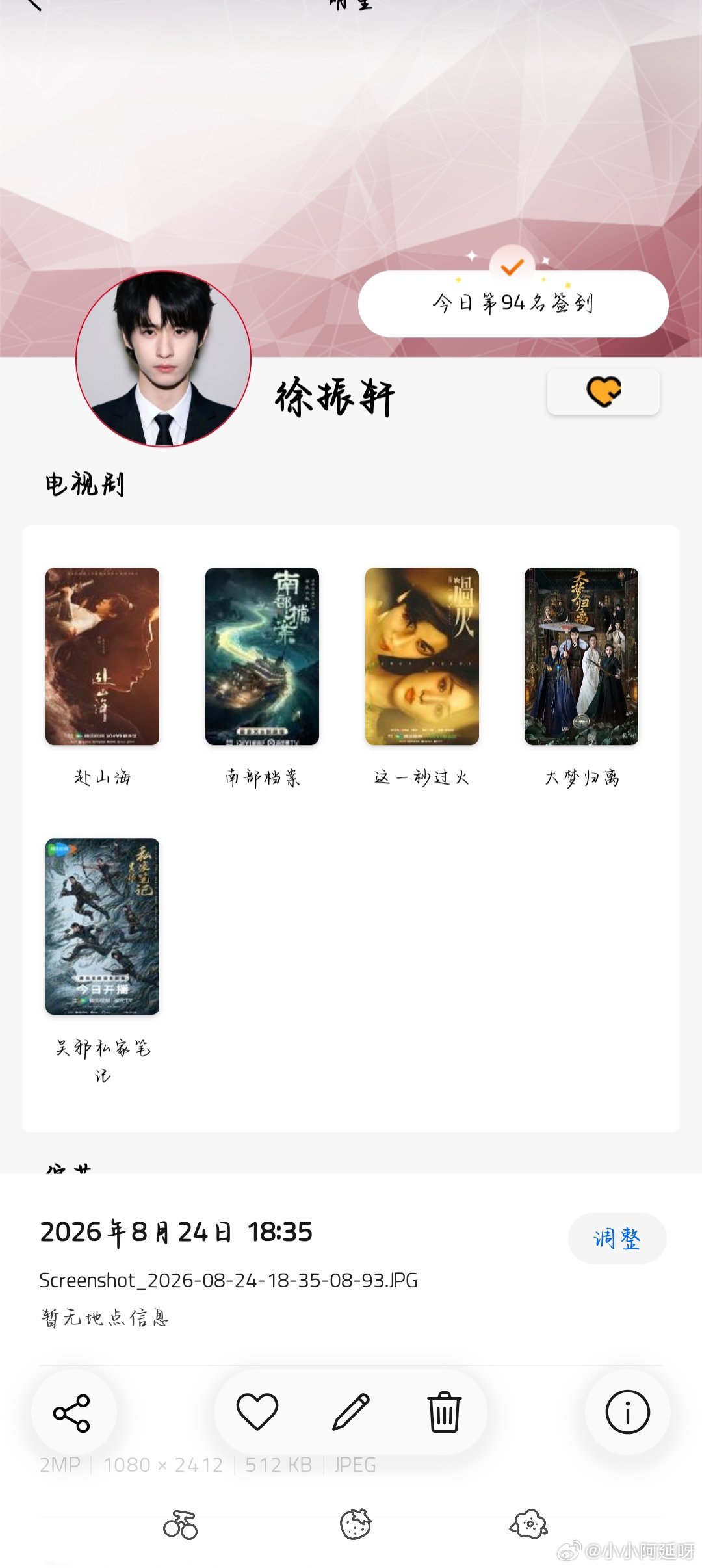The width and height of the screenshot is (702, 1568).
Task: Open the 南部档案 drama poster
Action: [x=262, y=656]
